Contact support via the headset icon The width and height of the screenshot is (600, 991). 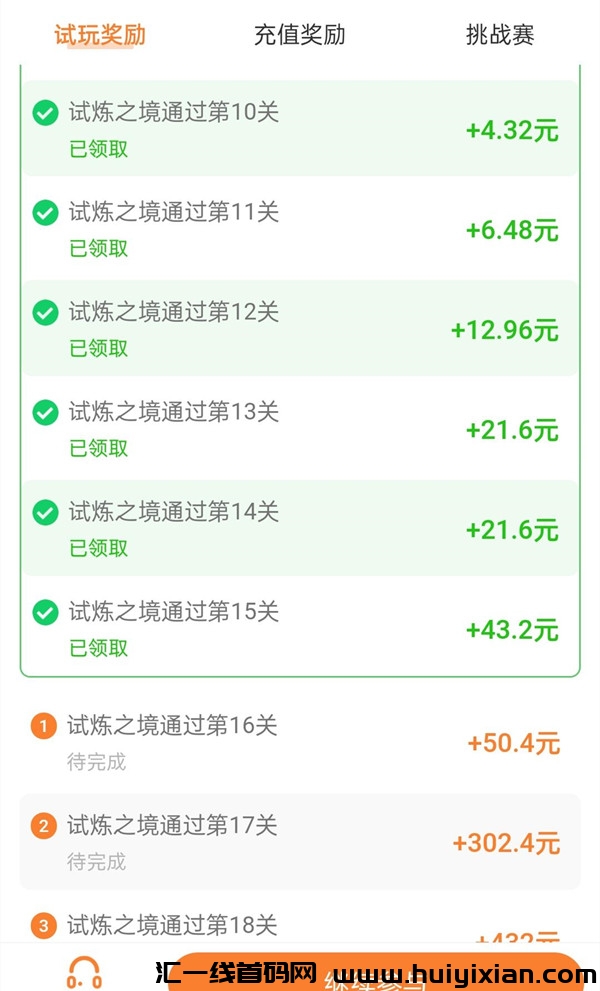point(84,971)
